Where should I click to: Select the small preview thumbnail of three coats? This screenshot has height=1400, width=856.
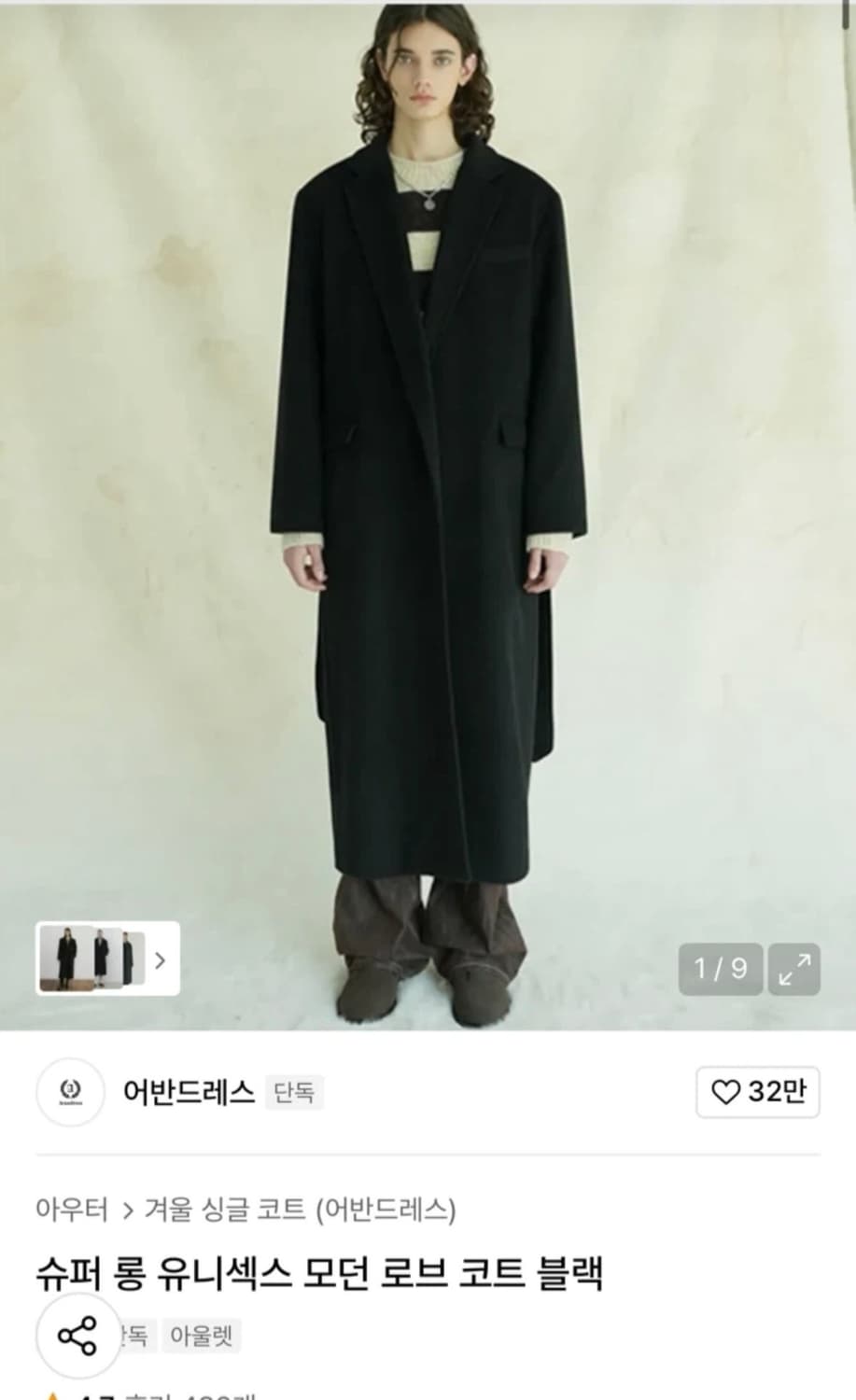[93, 961]
